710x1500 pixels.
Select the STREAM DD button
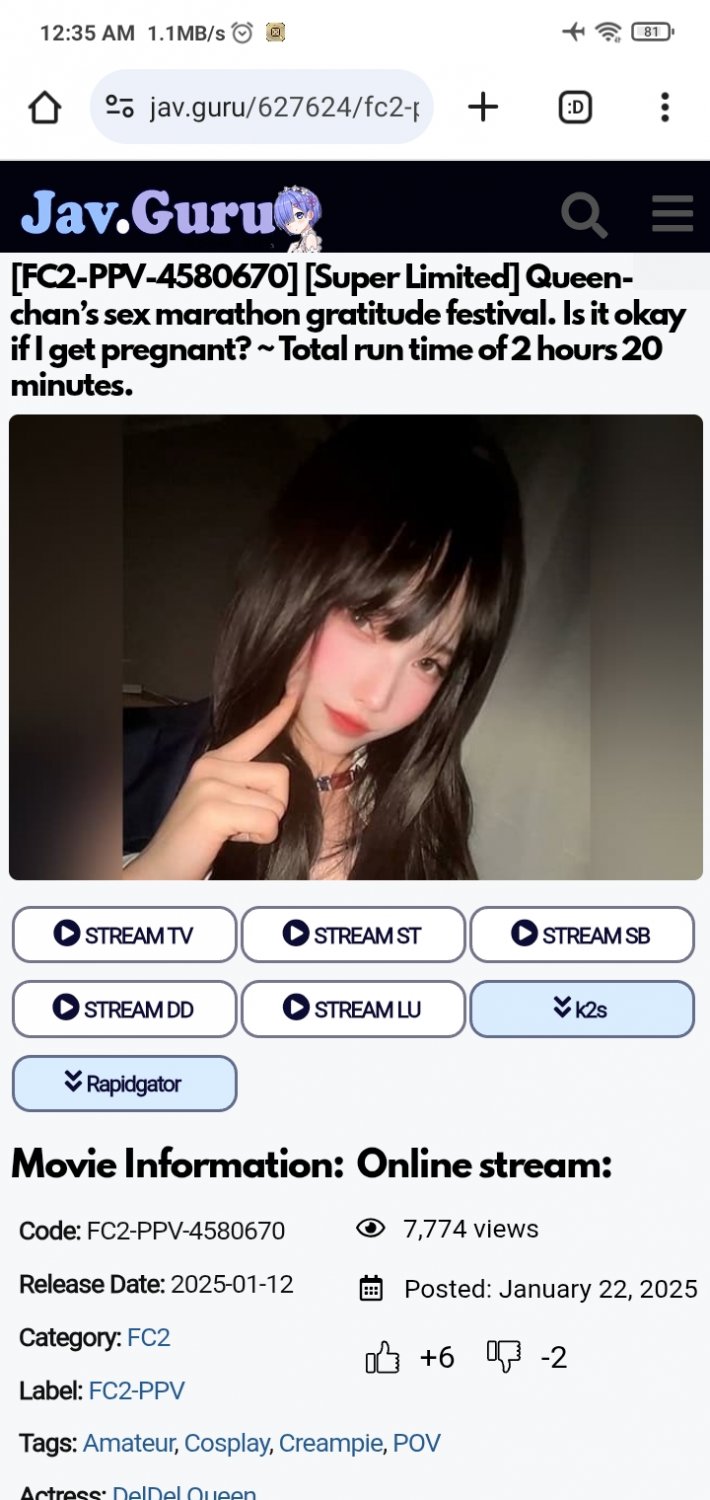(x=124, y=1009)
